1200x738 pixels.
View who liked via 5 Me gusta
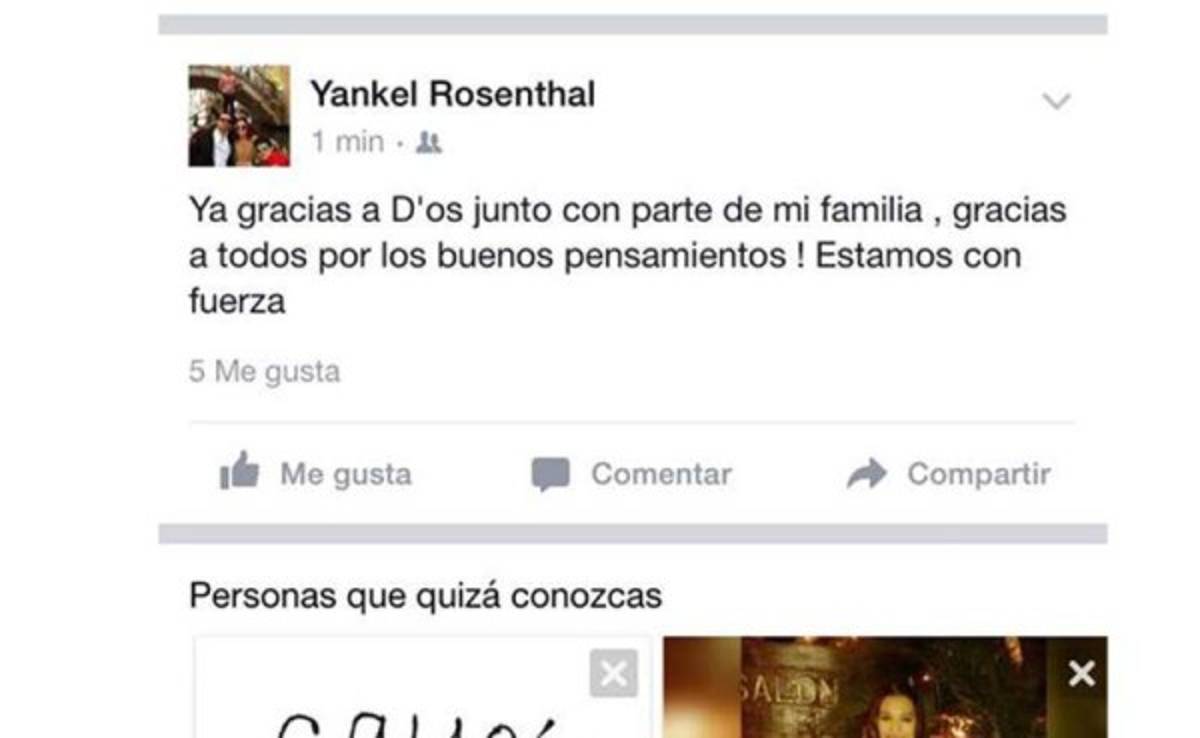pos(265,372)
